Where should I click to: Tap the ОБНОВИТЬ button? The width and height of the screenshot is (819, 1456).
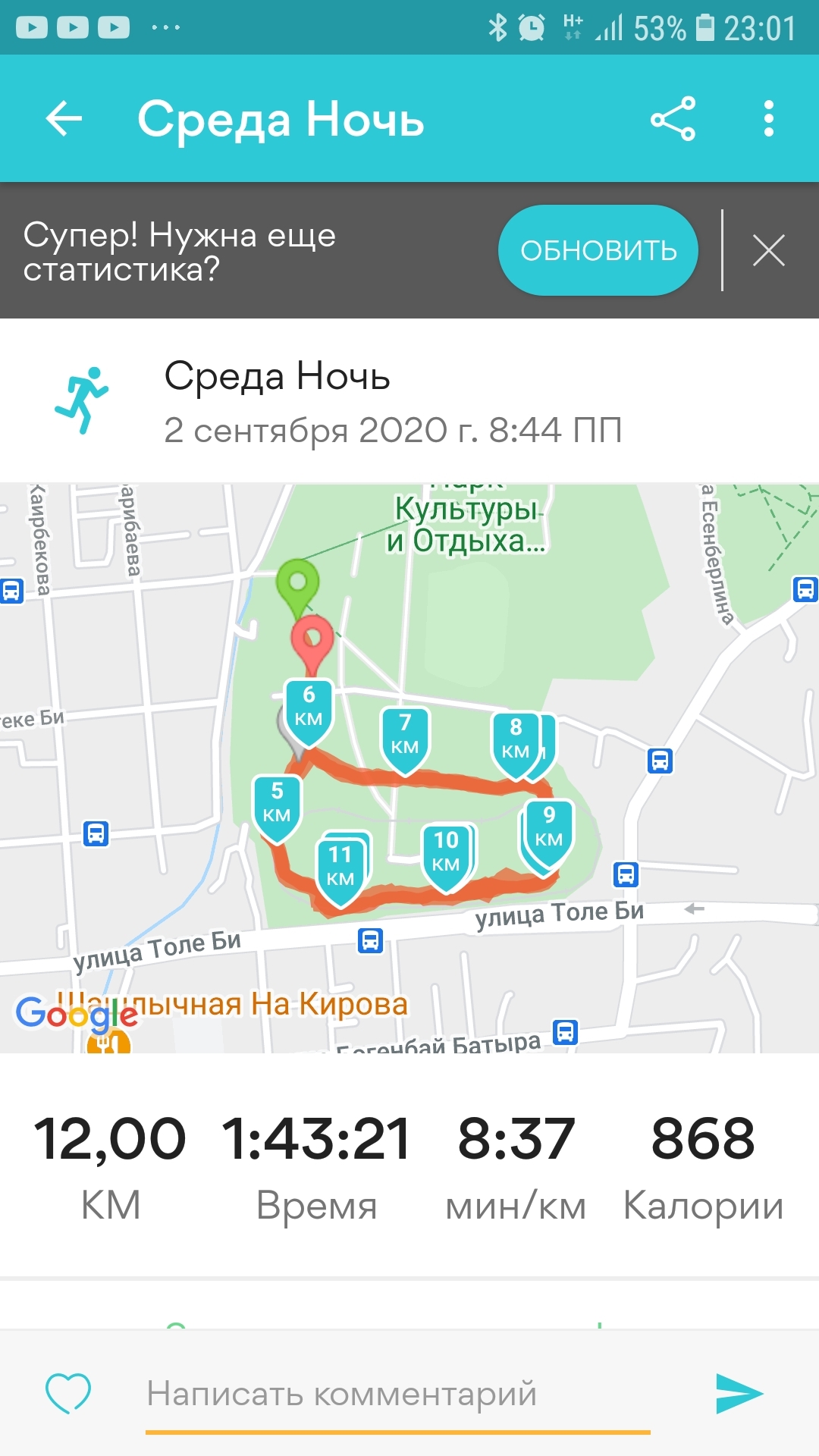click(598, 250)
